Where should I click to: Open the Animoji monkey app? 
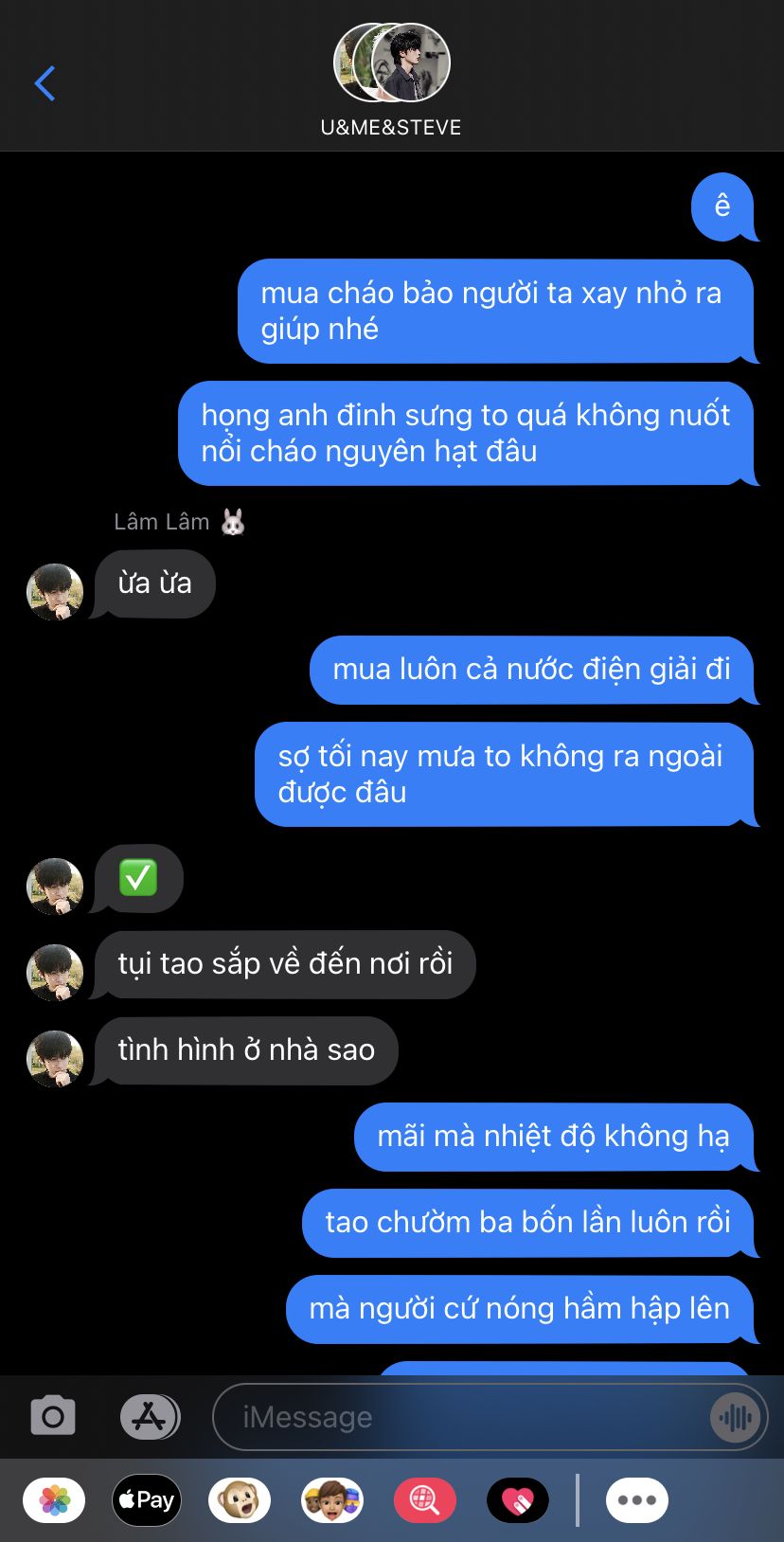point(240,1500)
